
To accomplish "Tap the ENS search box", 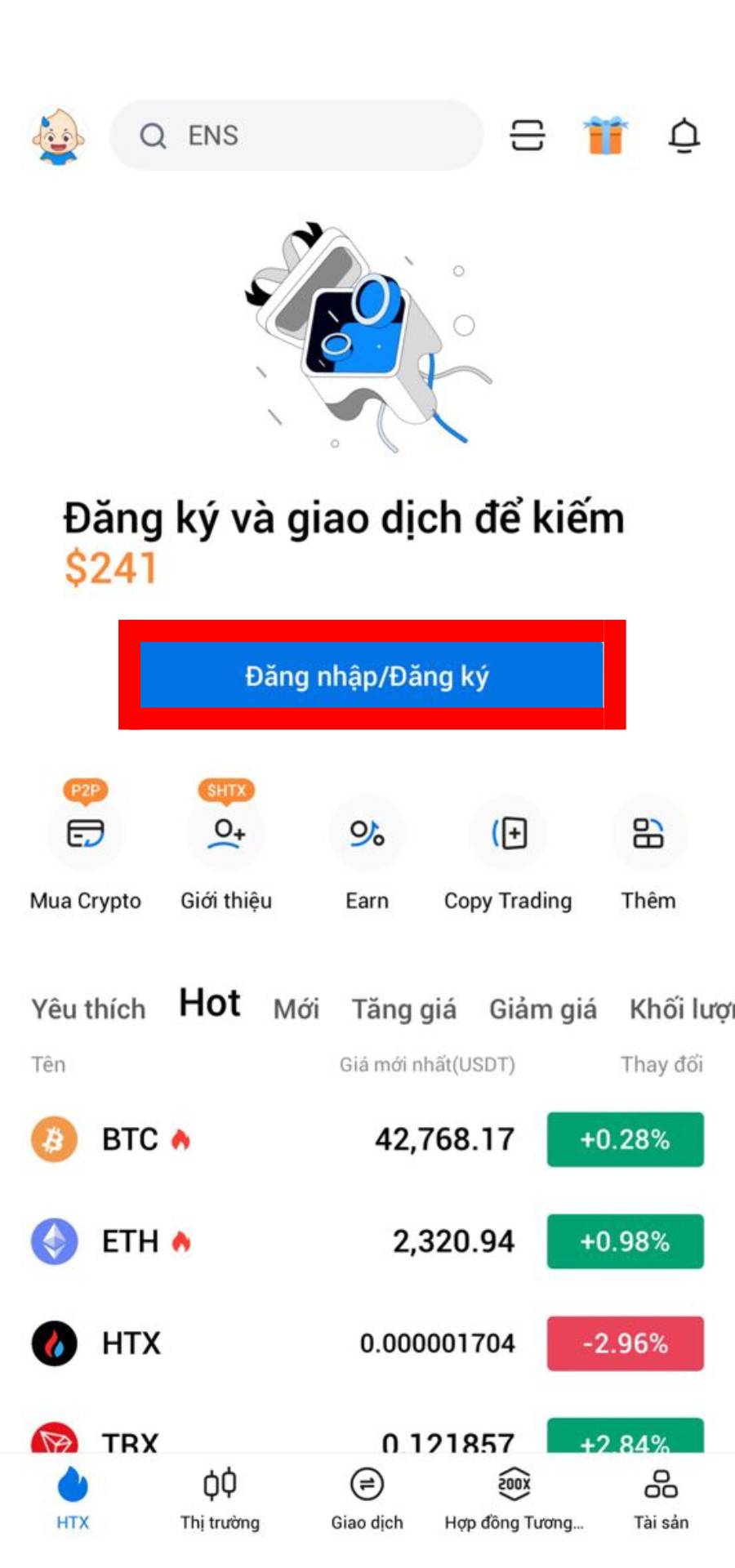I will [x=296, y=136].
